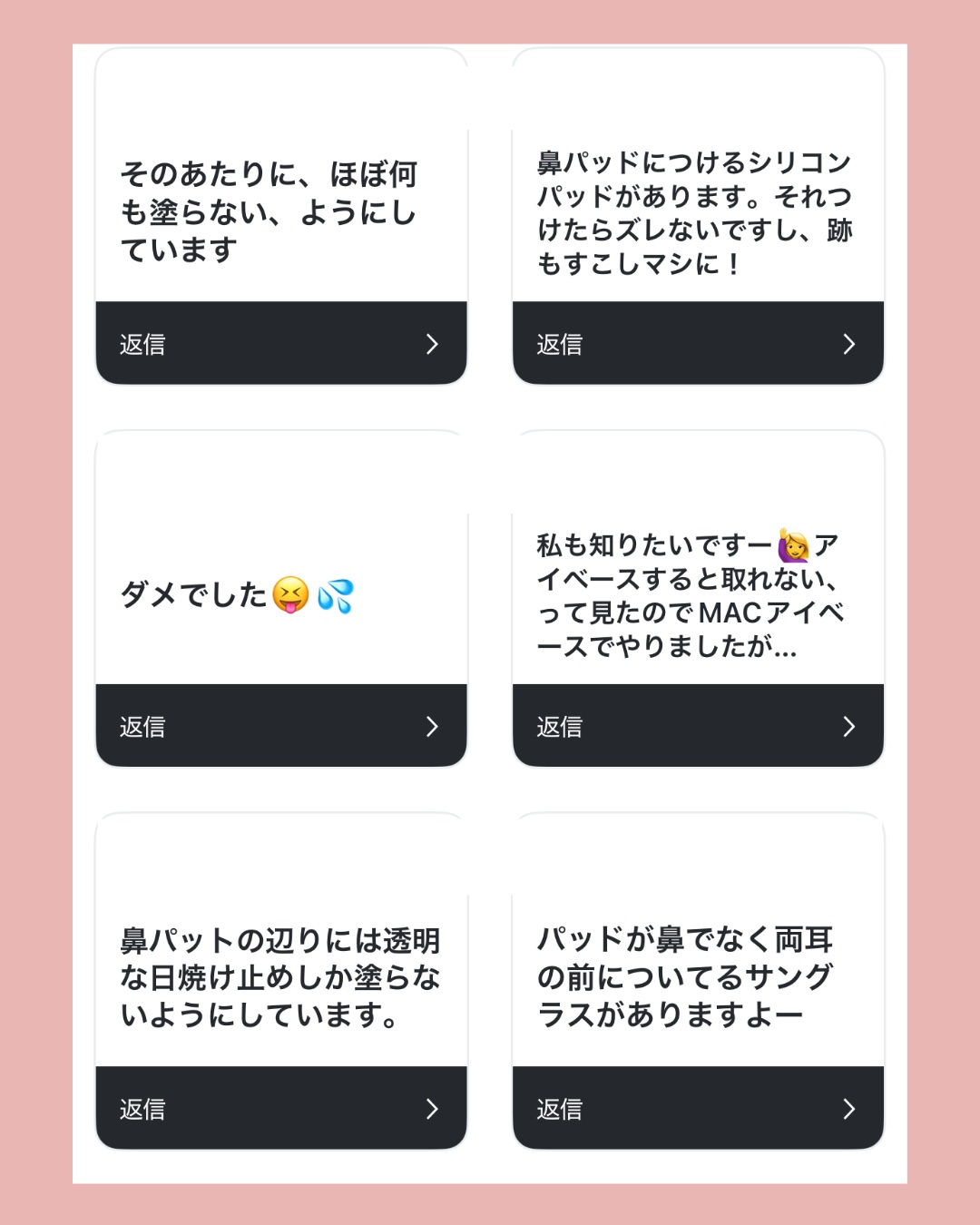Click the chevron arrow on the ダメでした reply card

434,726
